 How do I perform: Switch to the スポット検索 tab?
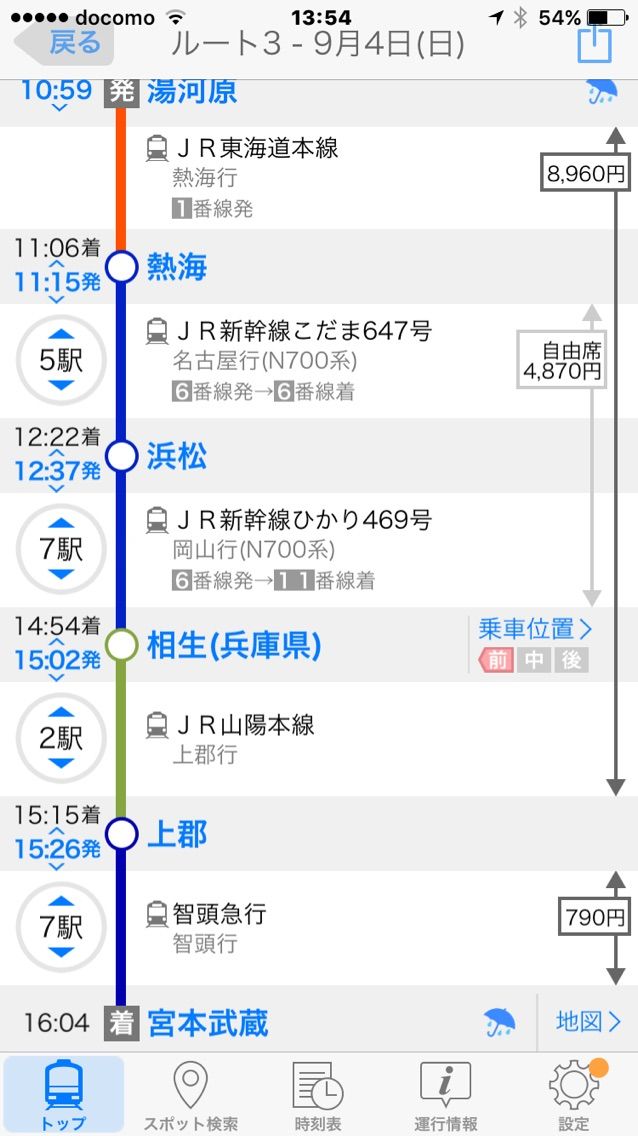[x=191, y=1094]
